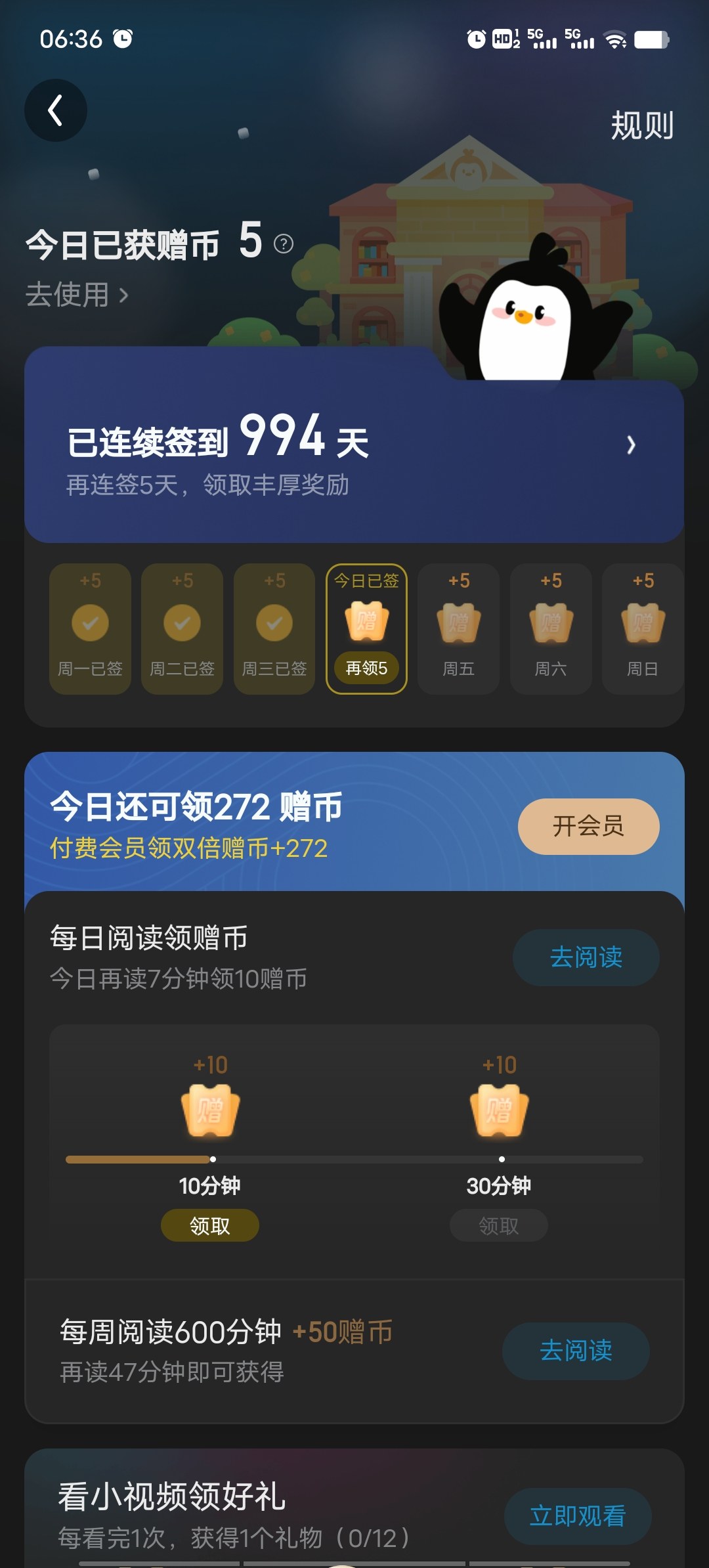
Task: Tap 立即观看 to watch short videos
Action: 577,1516
